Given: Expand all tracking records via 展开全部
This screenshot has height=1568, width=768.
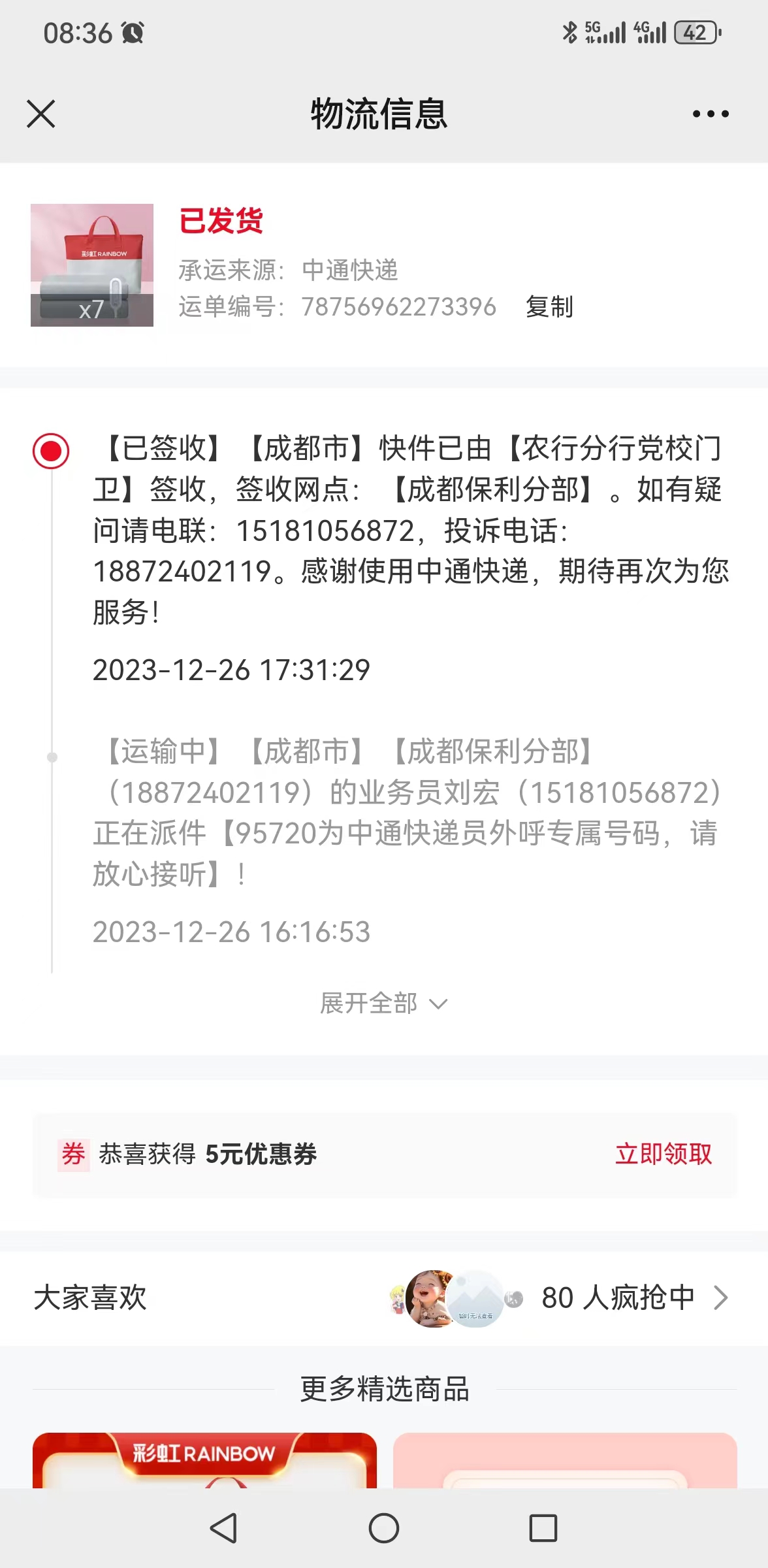Looking at the screenshot, I should 383,1003.
